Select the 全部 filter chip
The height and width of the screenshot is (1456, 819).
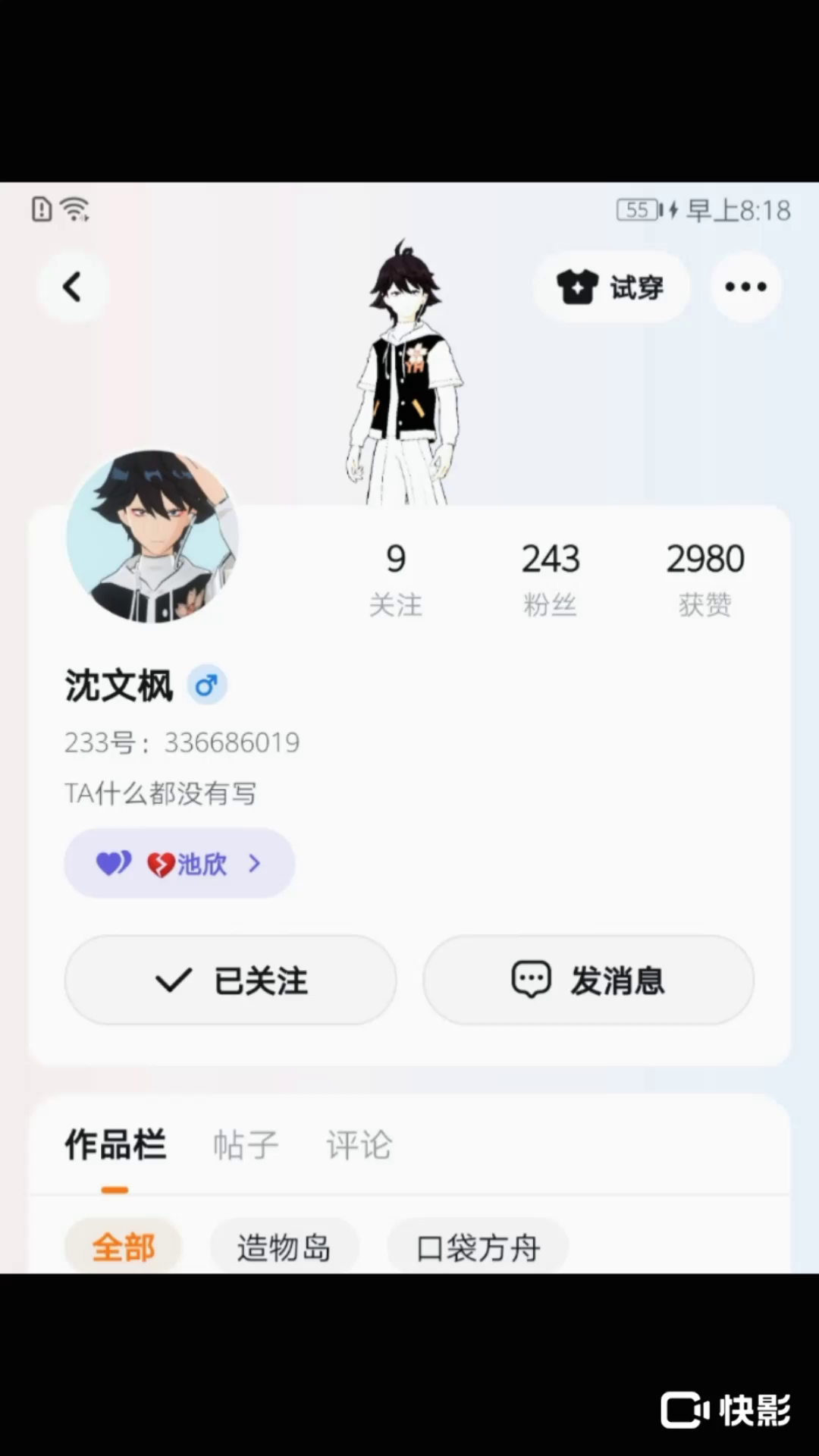pos(124,1247)
